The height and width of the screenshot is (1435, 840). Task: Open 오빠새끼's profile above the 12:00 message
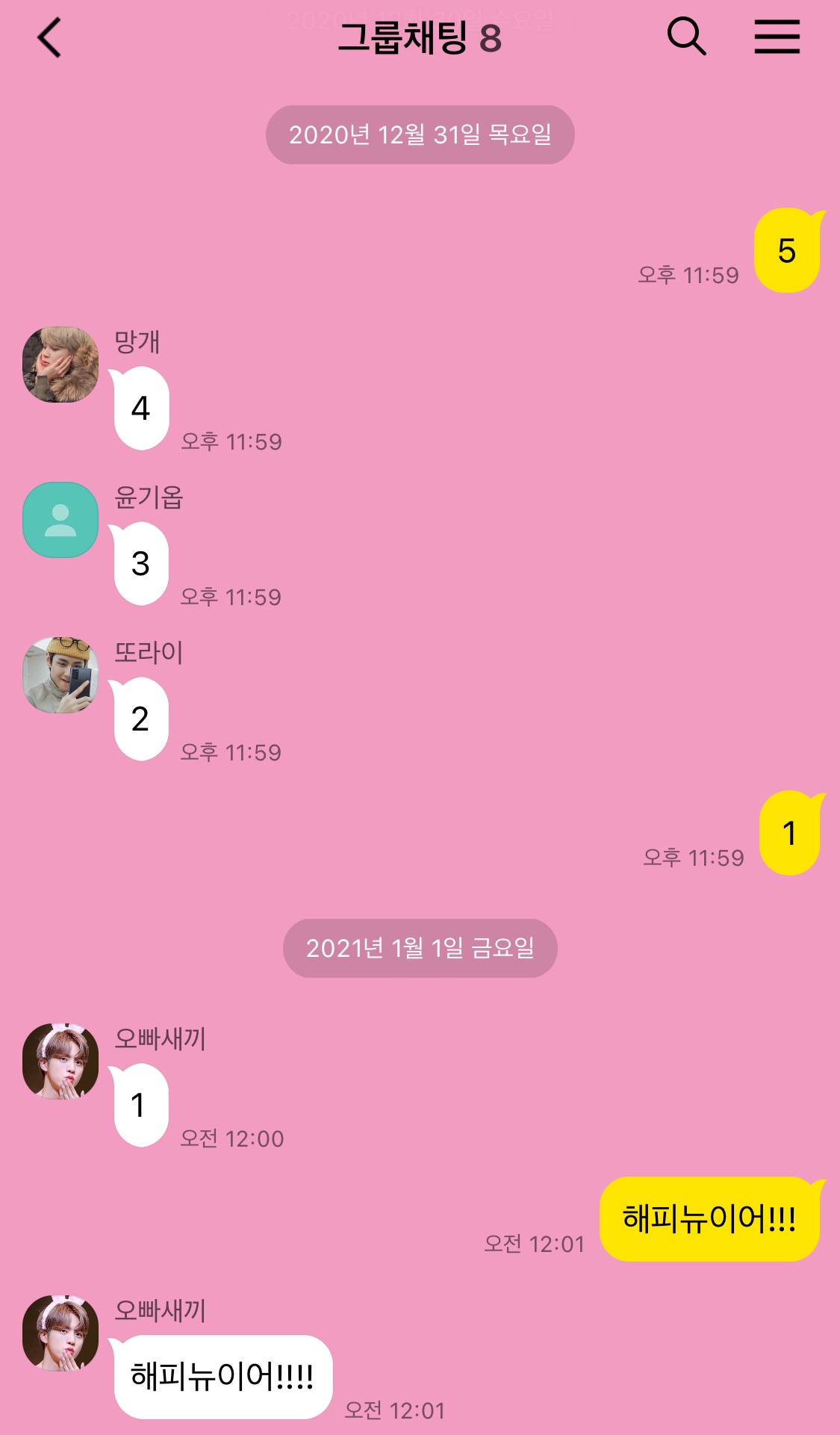(x=60, y=1061)
